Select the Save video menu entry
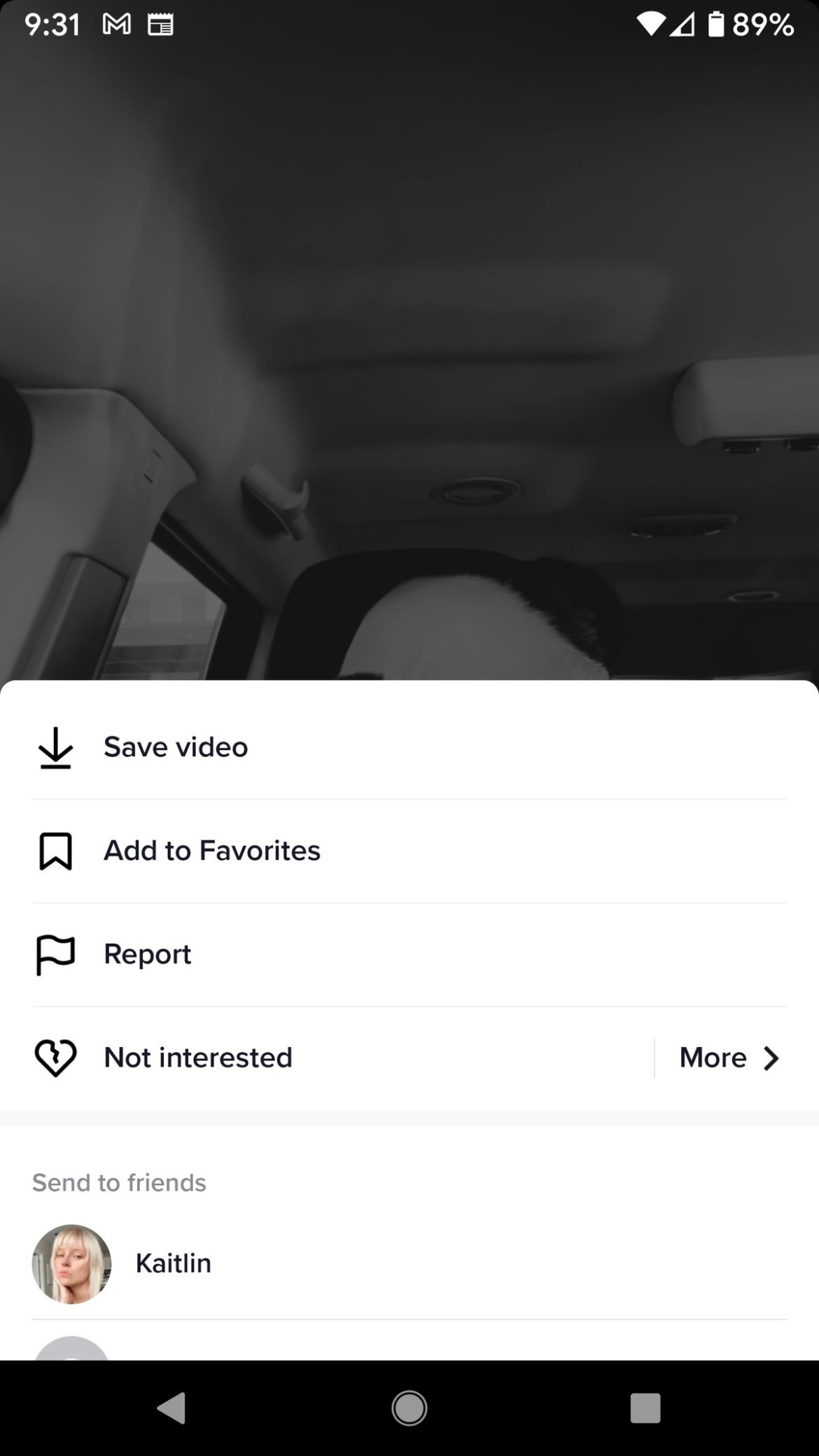This screenshot has height=1456, width=819. 176,747
